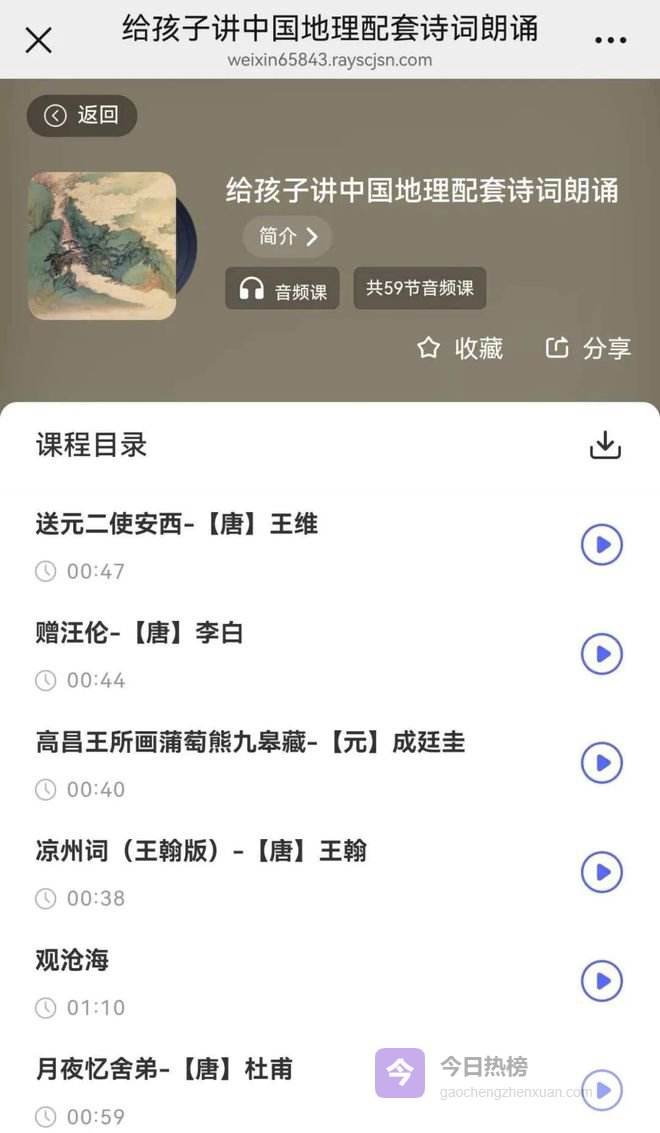Play the 观沧海 recitation
660x1133 pixels.
click(602, 981)
